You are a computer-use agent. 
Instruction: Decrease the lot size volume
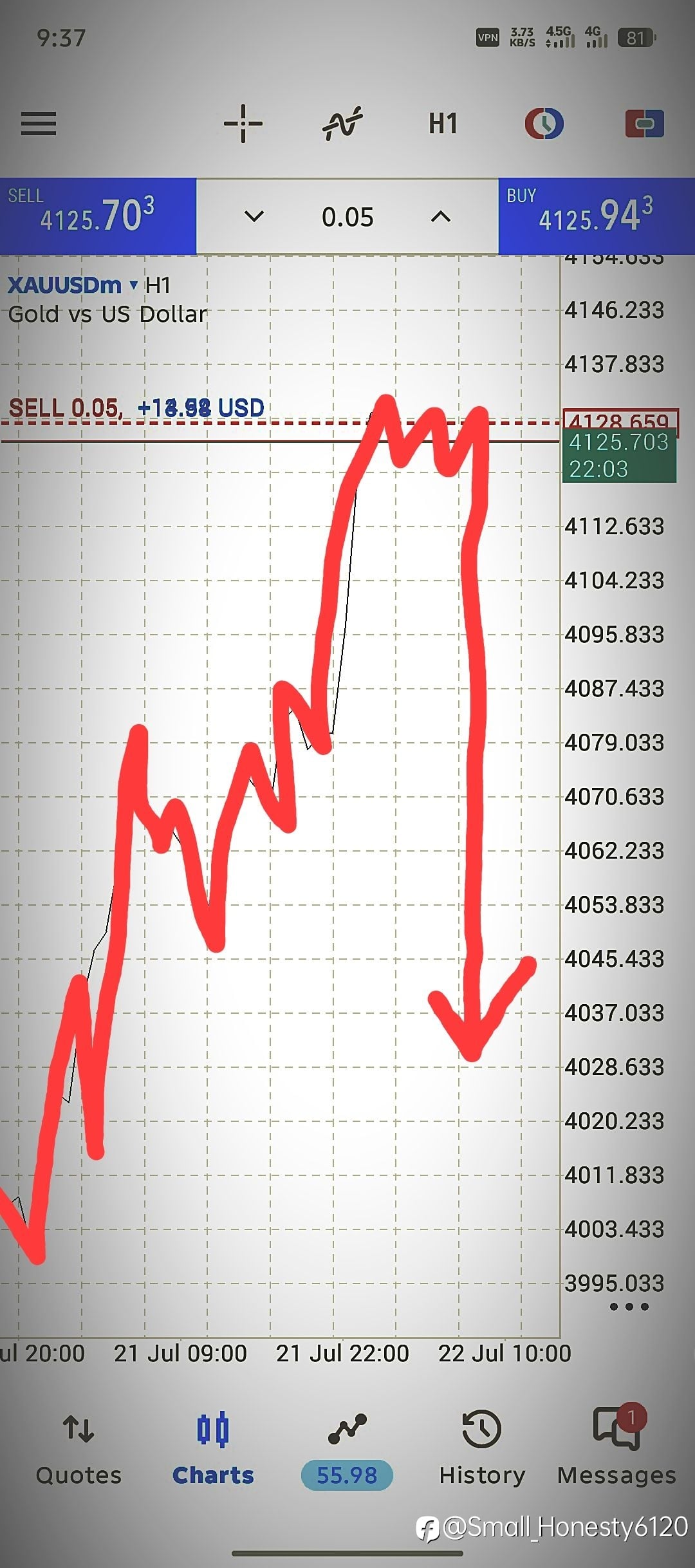[x=254, y=216]
